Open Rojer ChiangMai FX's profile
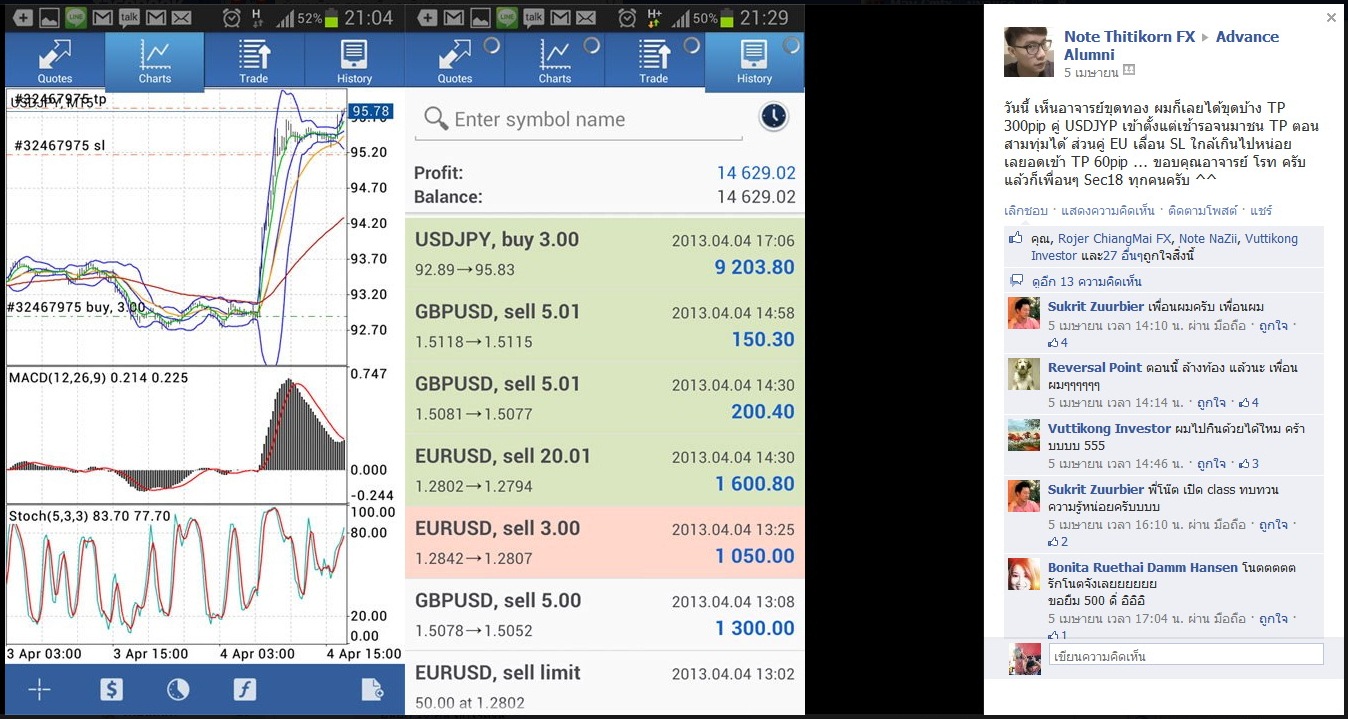 (x=1115, y=239)
